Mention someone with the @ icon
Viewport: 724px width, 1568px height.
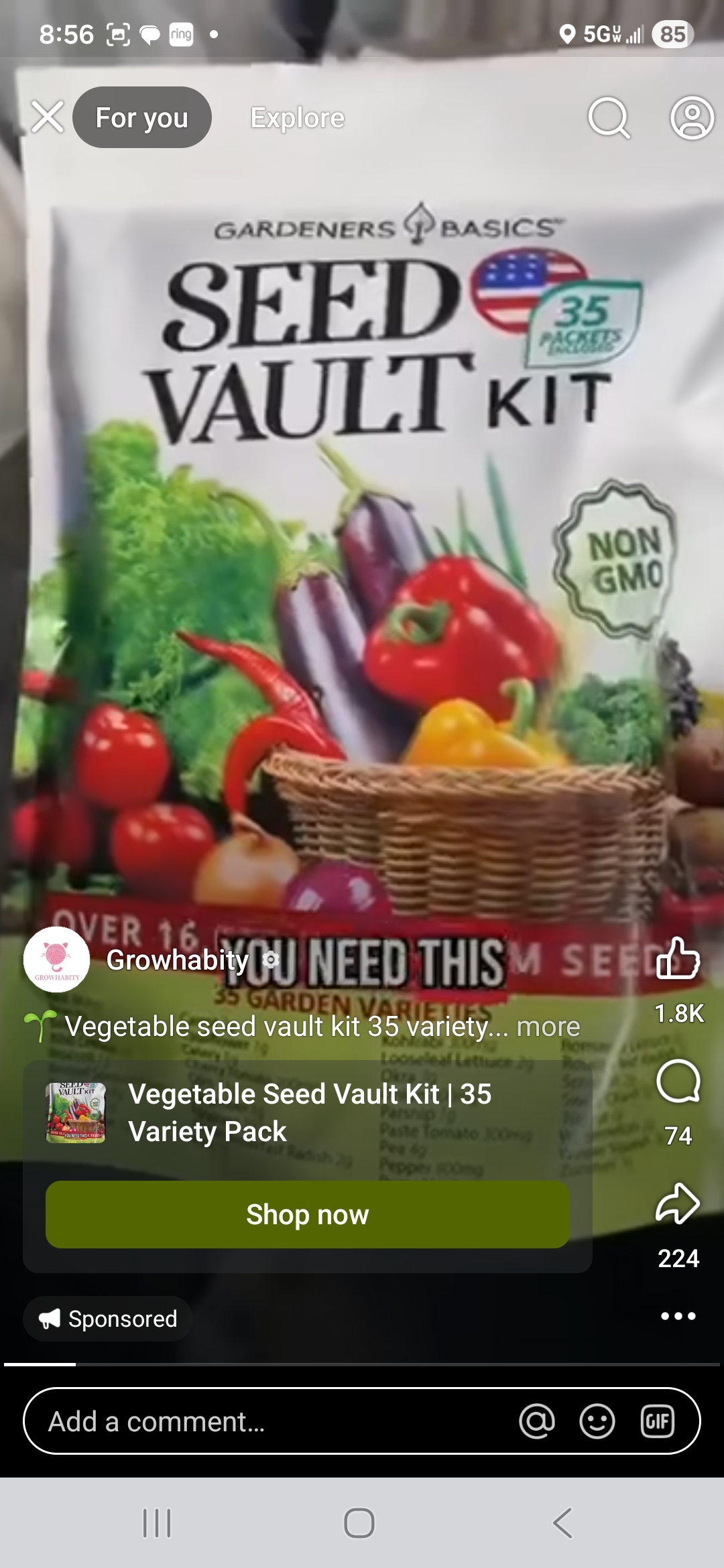click(537, 1421)
